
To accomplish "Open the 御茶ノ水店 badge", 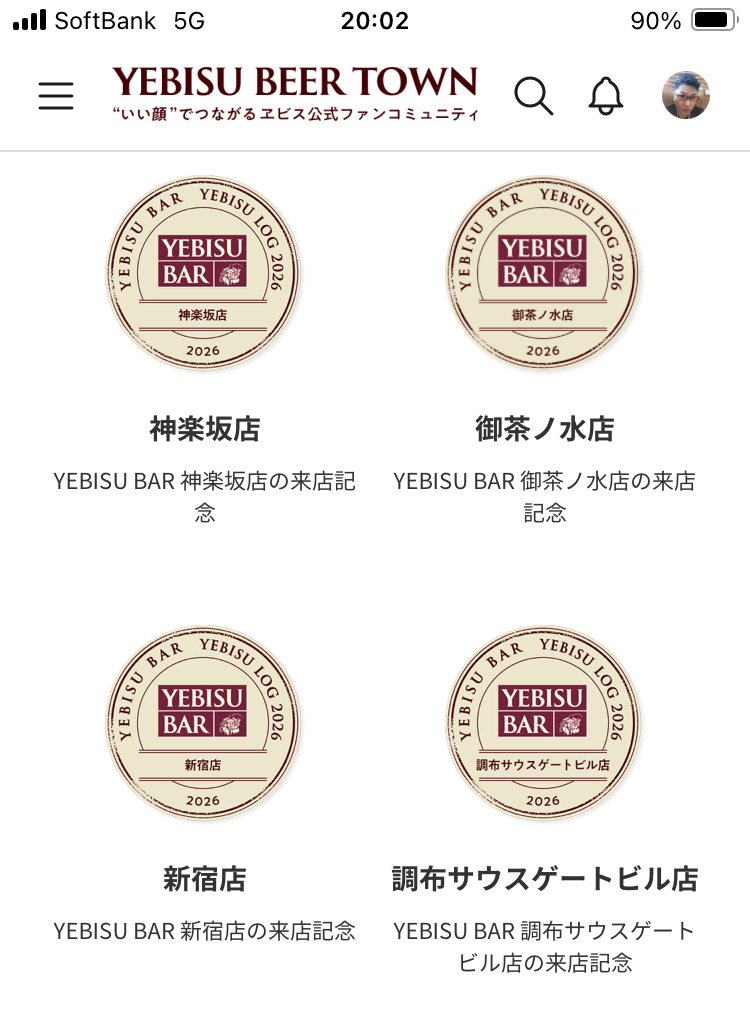I will (x=544, y=274).
